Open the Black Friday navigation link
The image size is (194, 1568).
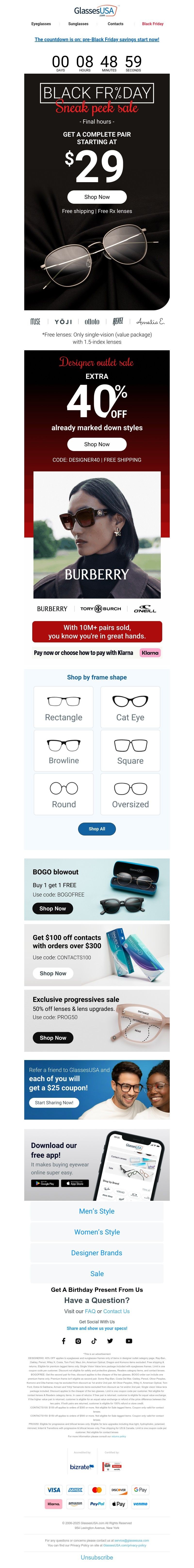pos(153,24)
